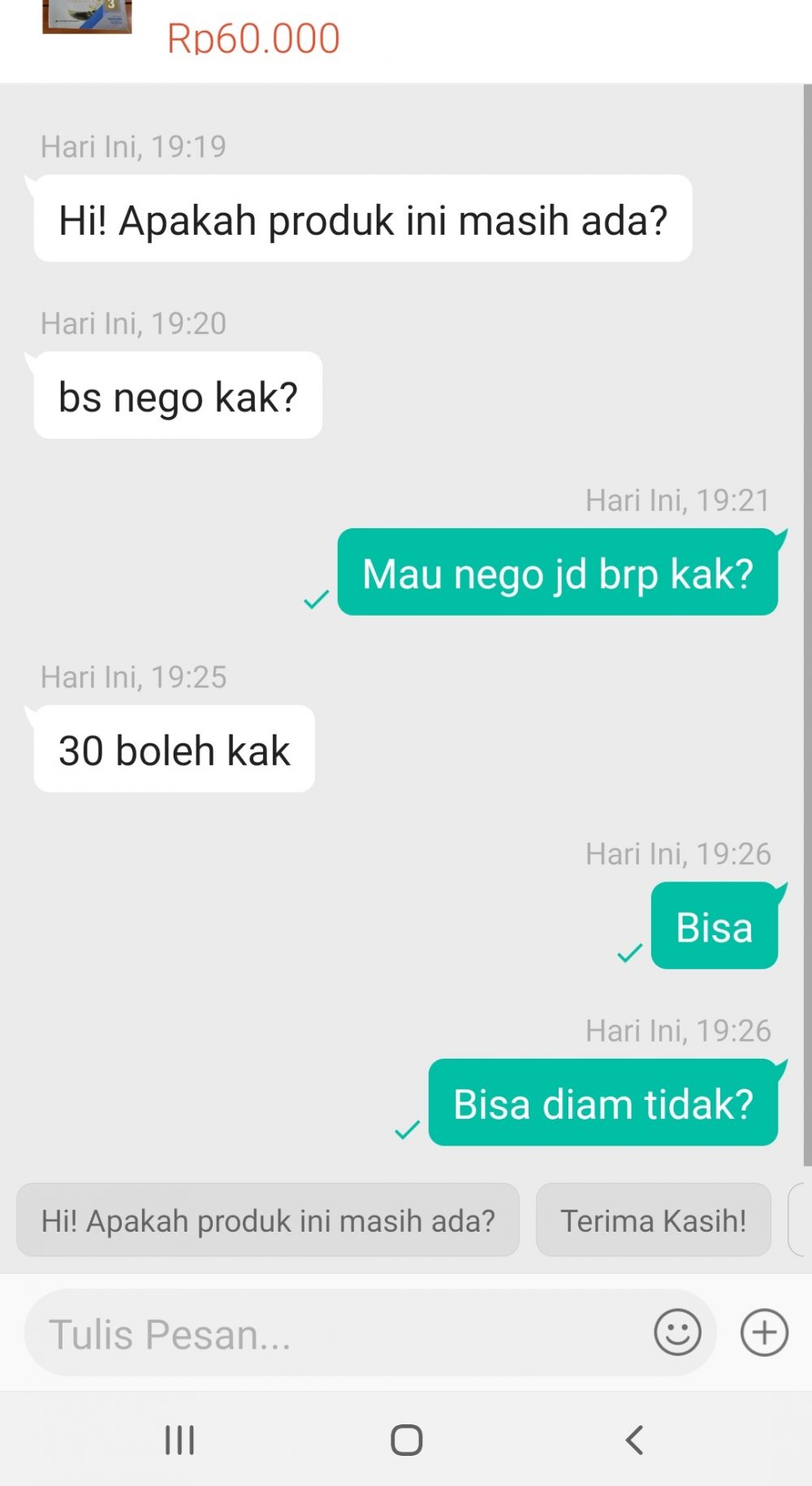
Task: Open the emoji picker
Action: (x=677, y=1332)
